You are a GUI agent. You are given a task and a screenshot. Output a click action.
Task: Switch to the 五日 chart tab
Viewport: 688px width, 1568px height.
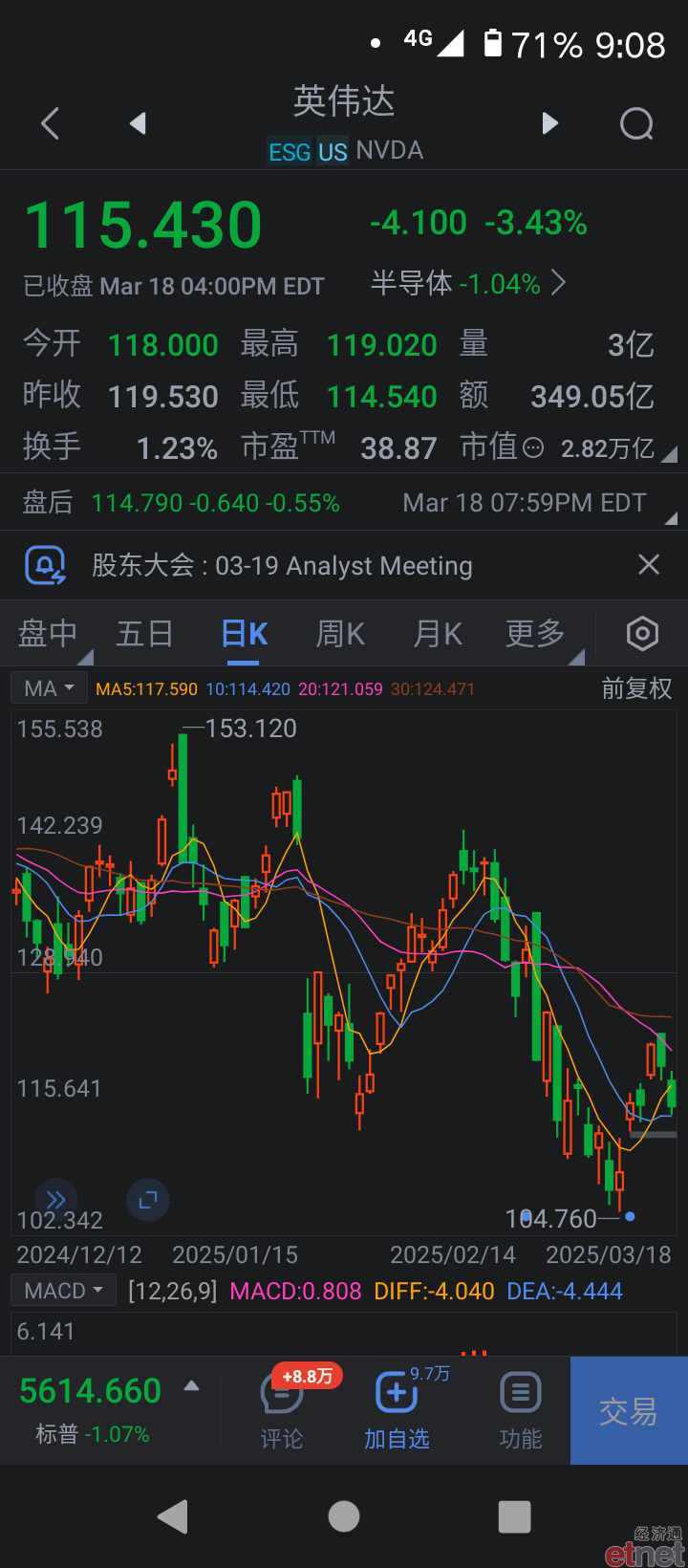[x=144, y=634]
